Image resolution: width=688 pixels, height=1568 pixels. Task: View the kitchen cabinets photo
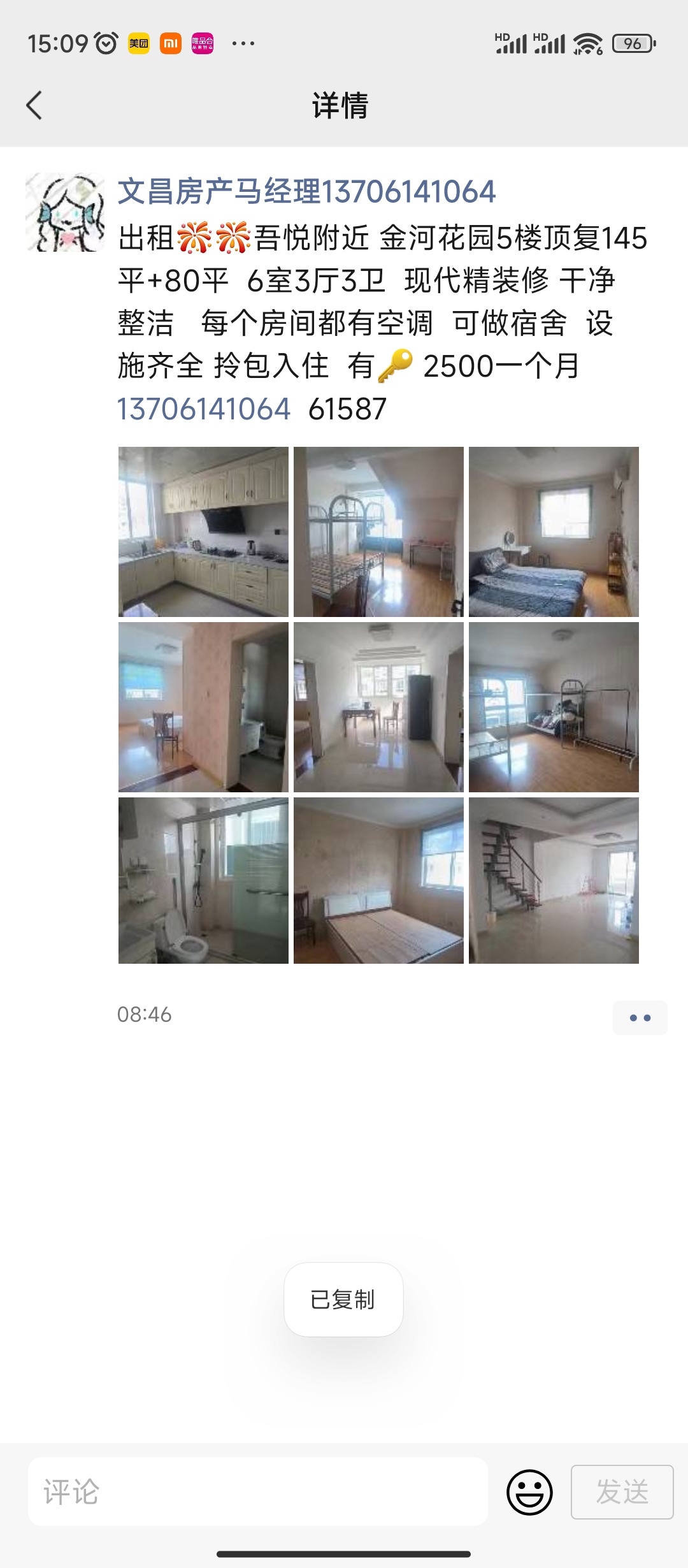203,532
